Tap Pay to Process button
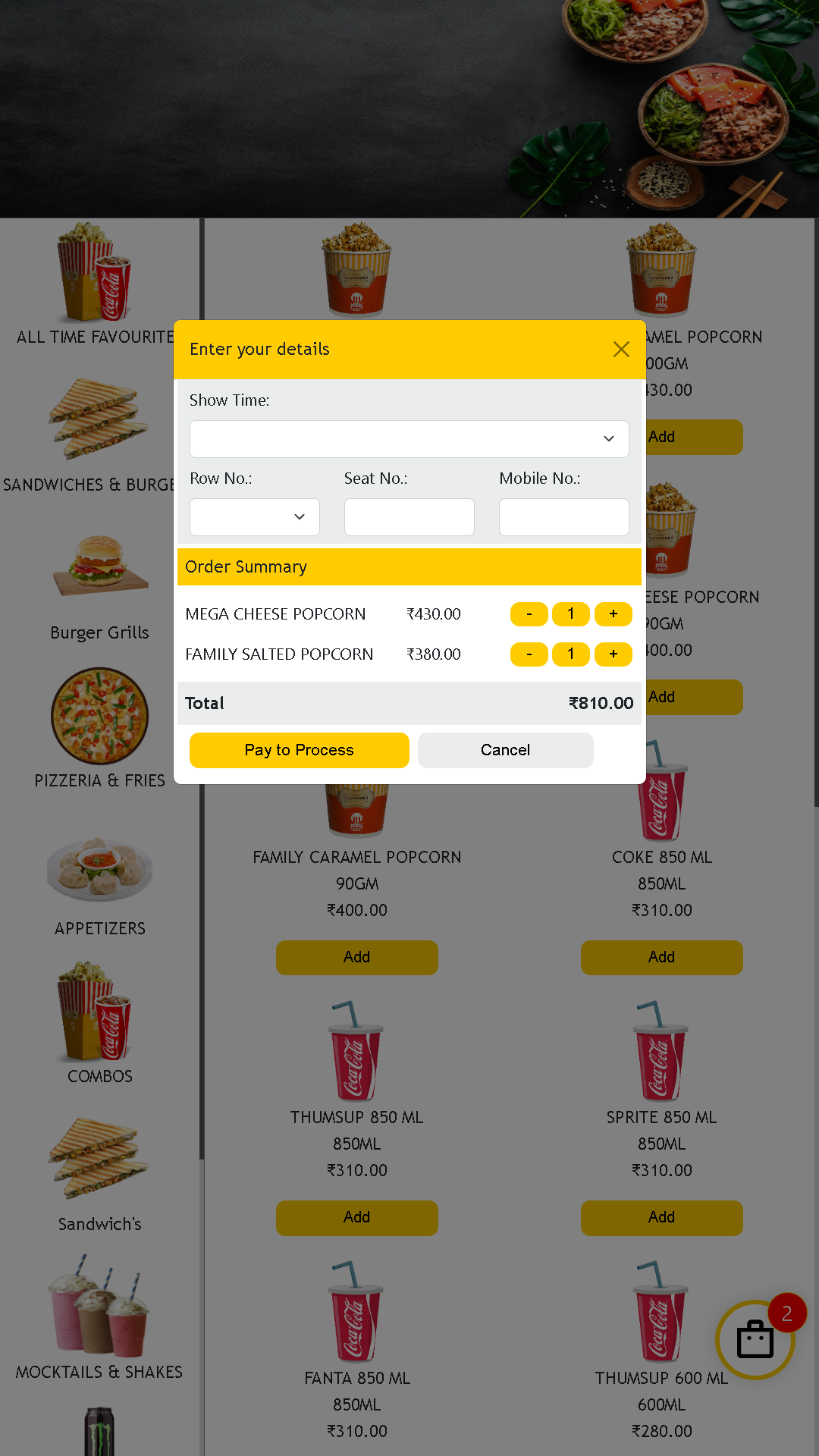Screen dimensions: 819x1456 click(x=299, y=750)
